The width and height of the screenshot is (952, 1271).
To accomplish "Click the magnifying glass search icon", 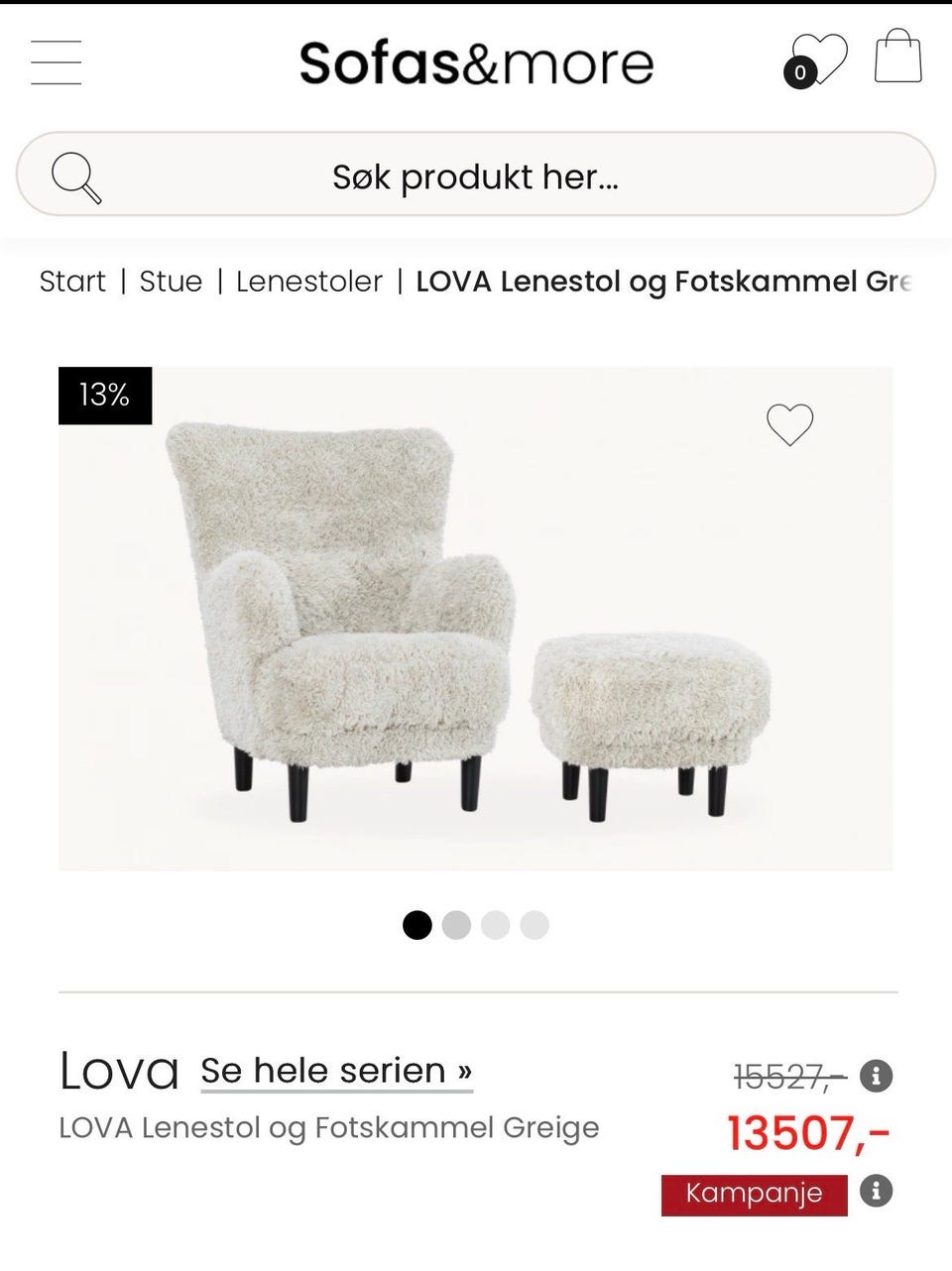I will click(75, 174).
